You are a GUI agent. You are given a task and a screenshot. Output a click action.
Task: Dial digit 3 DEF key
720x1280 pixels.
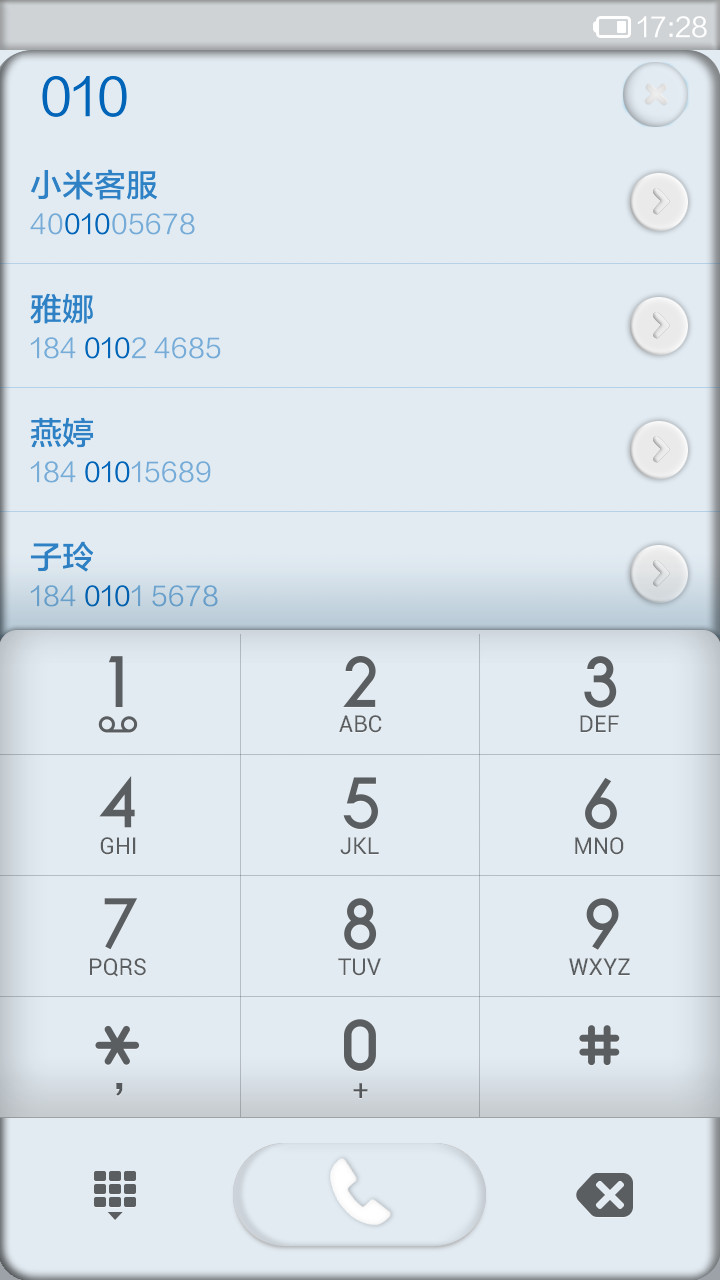600,693
